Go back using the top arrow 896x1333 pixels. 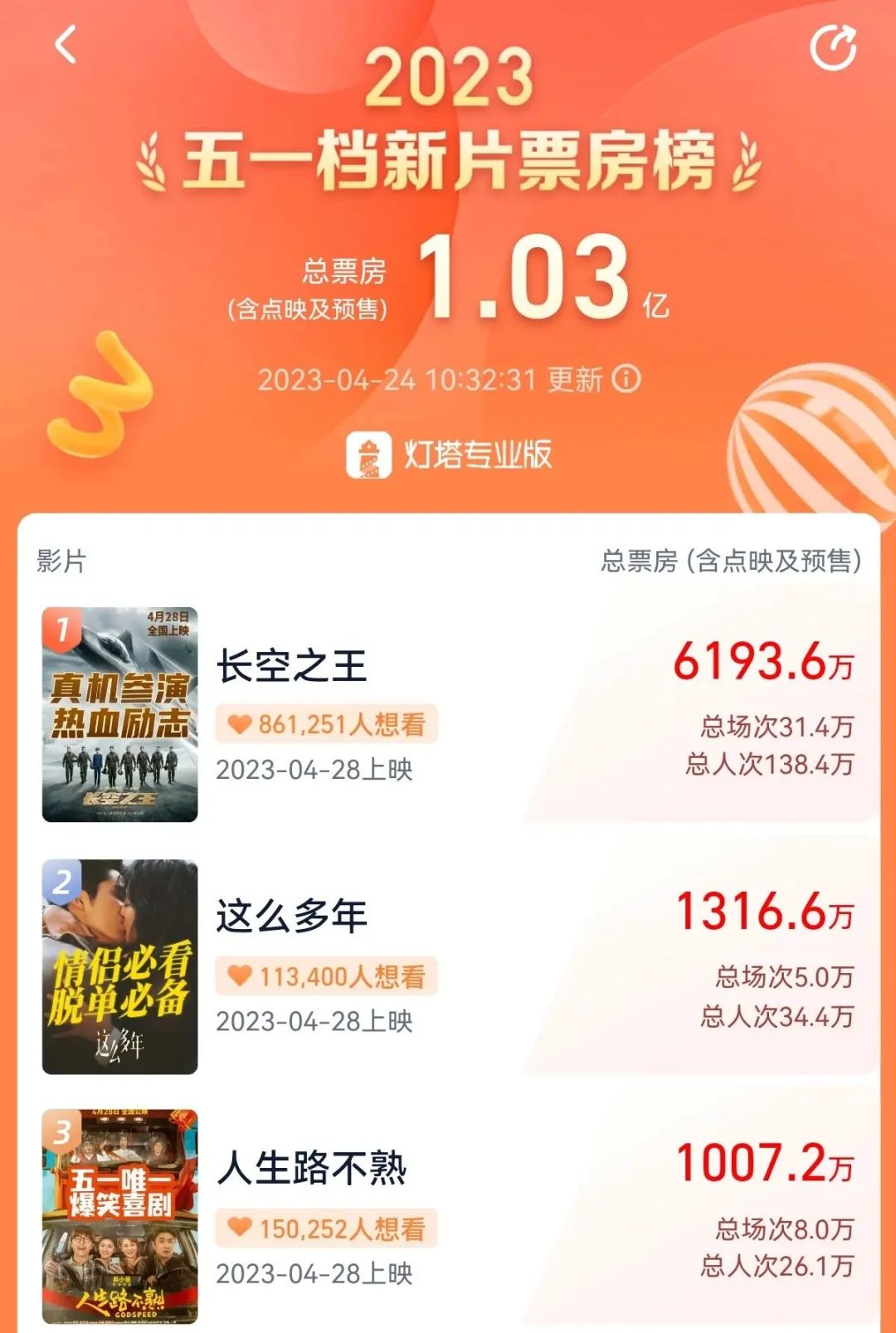pyautogui.click(x=66, y=45)
